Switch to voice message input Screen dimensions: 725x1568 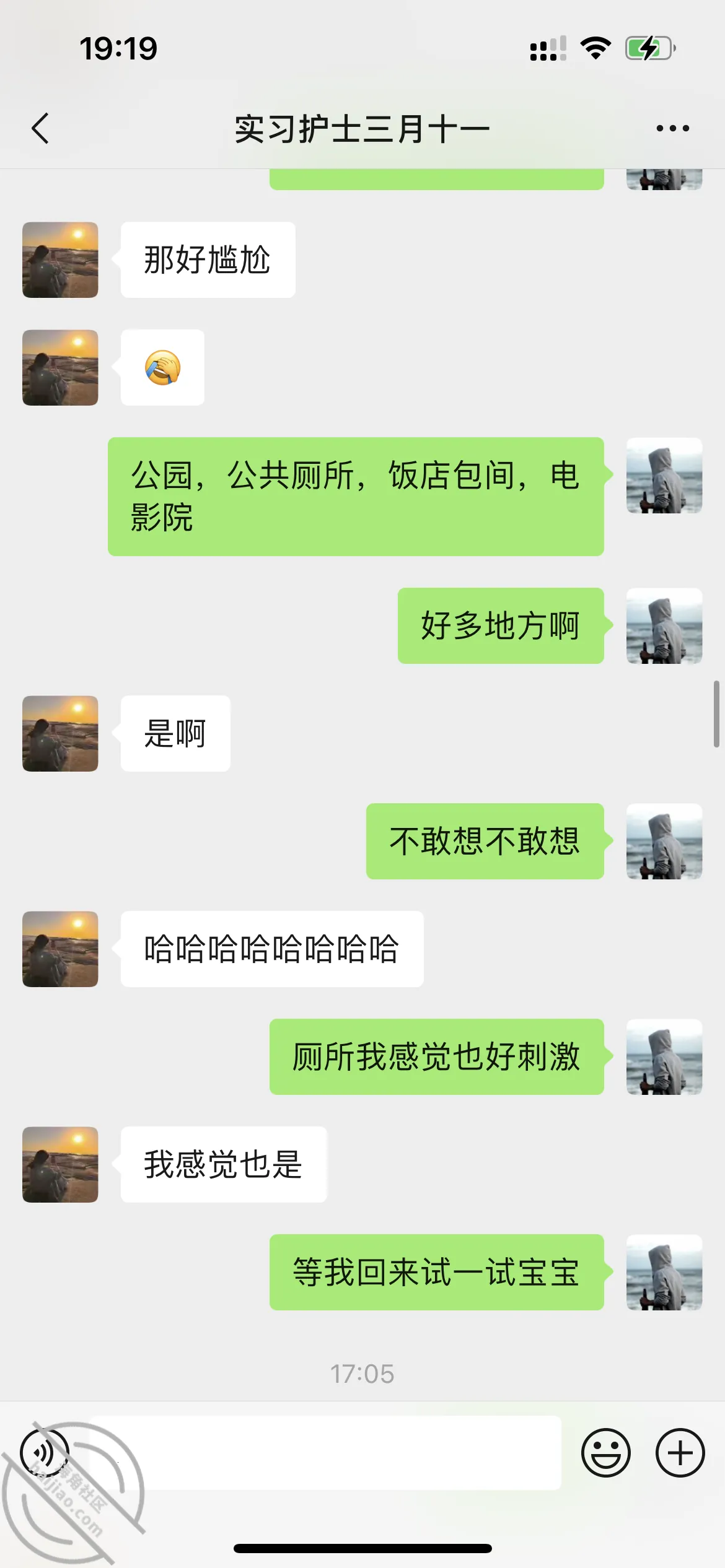point(45,1453)
